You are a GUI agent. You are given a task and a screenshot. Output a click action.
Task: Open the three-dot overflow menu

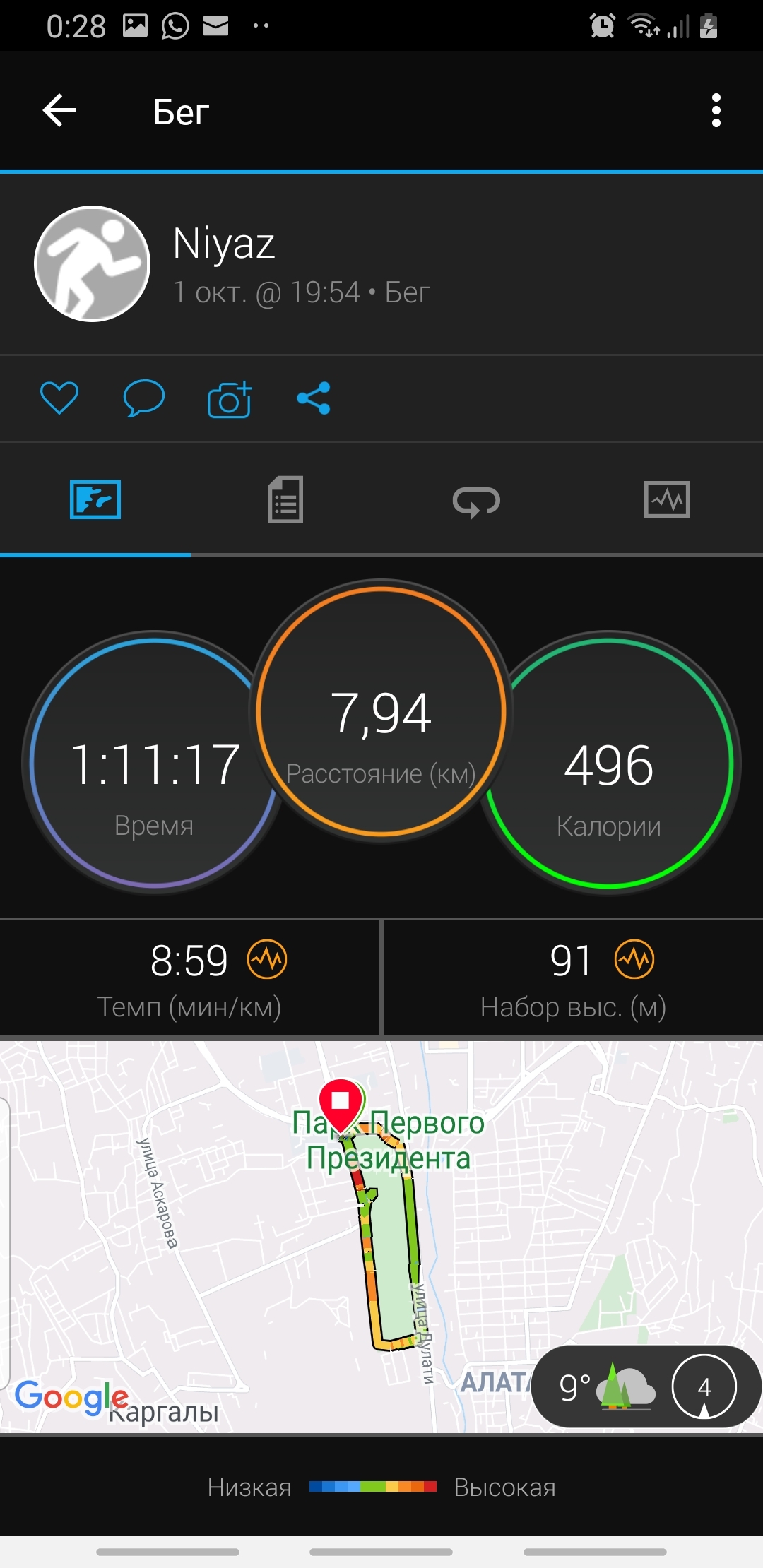click(x=716, y=111)
